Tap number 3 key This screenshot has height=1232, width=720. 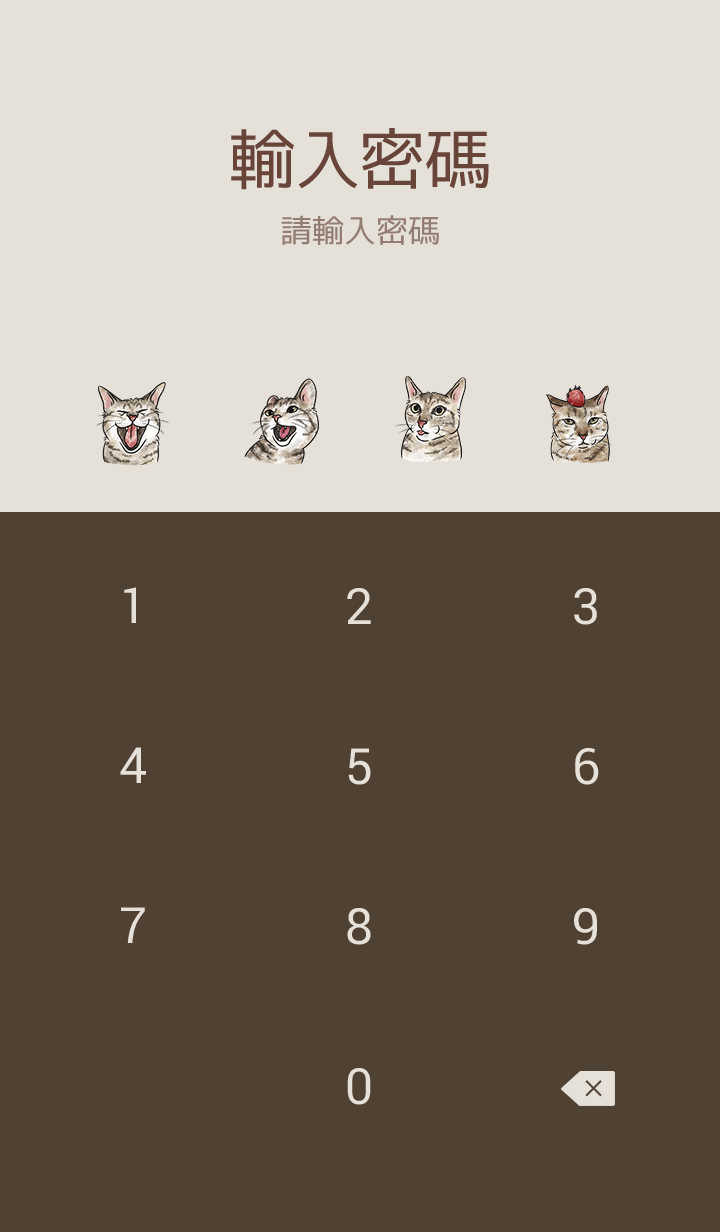(586, 607)
